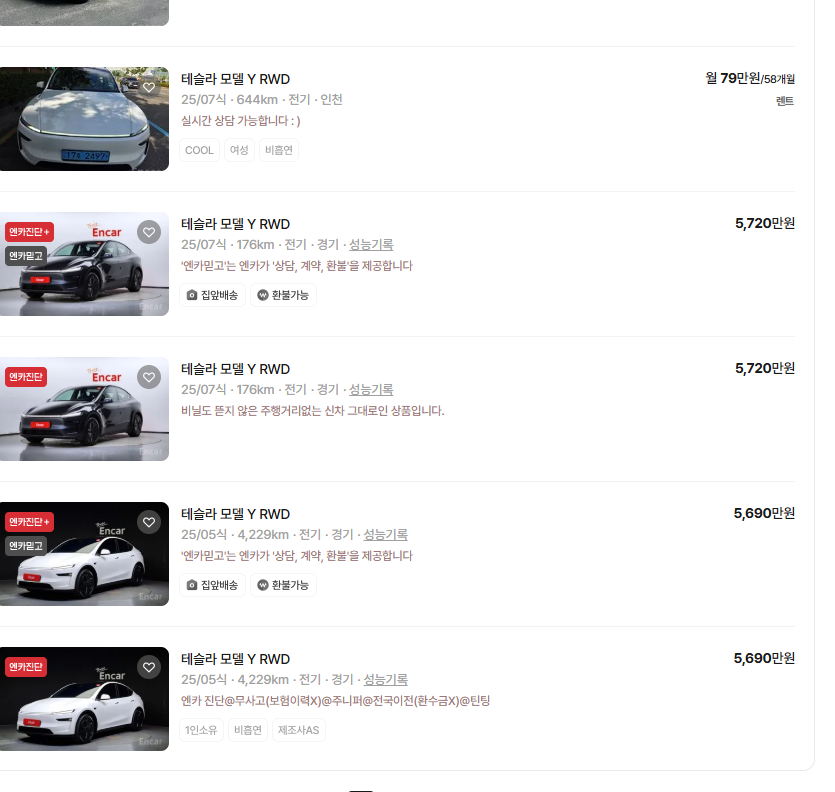View 성능기록 for the 1인소유 Model Y

click(x=385, y=680)
